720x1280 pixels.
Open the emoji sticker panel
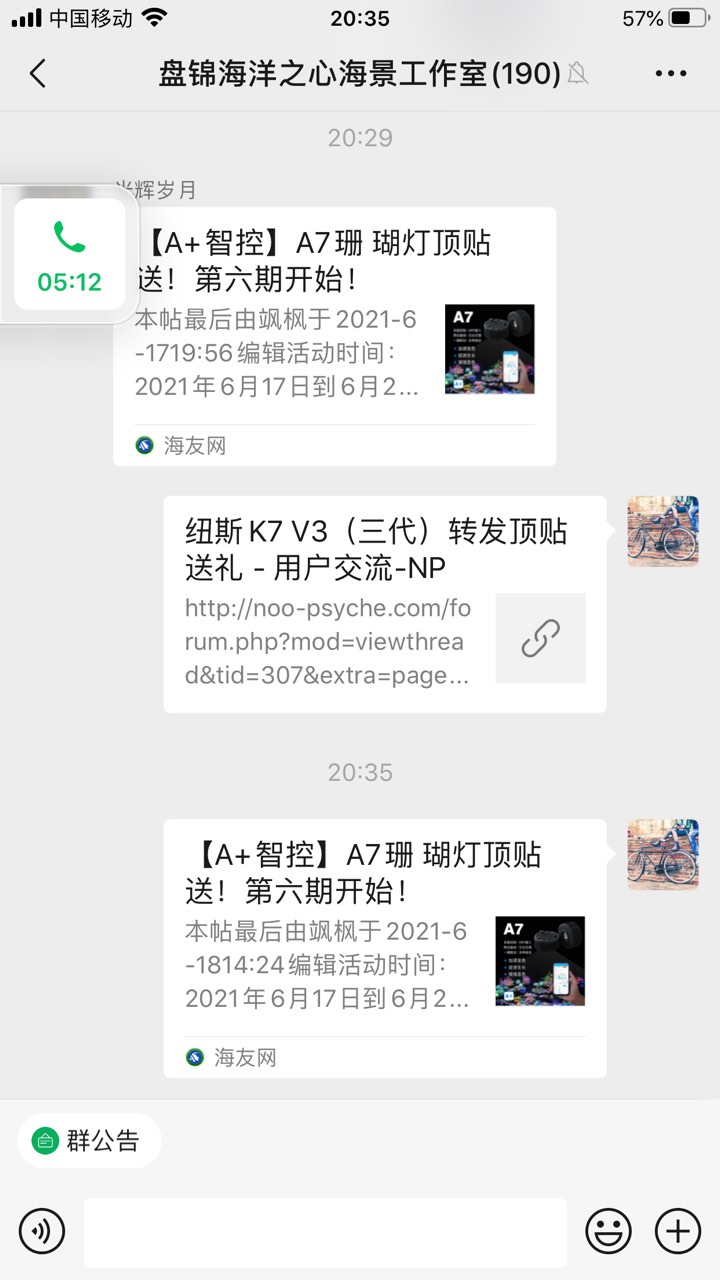(x=608, y=1229)
